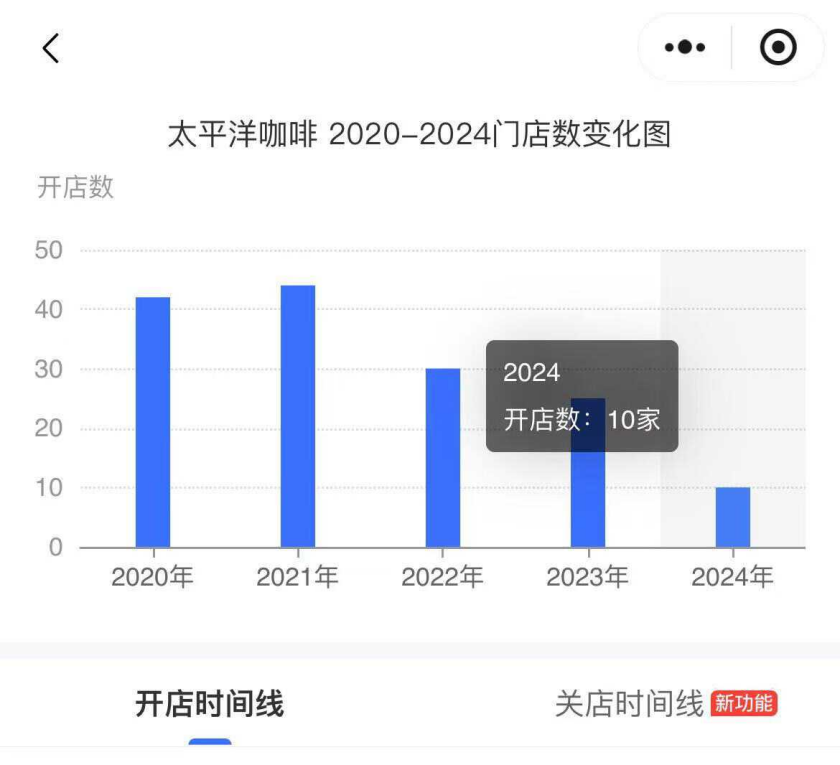Open the mini program more options menu
840x765 pixels.
(685, 48)
